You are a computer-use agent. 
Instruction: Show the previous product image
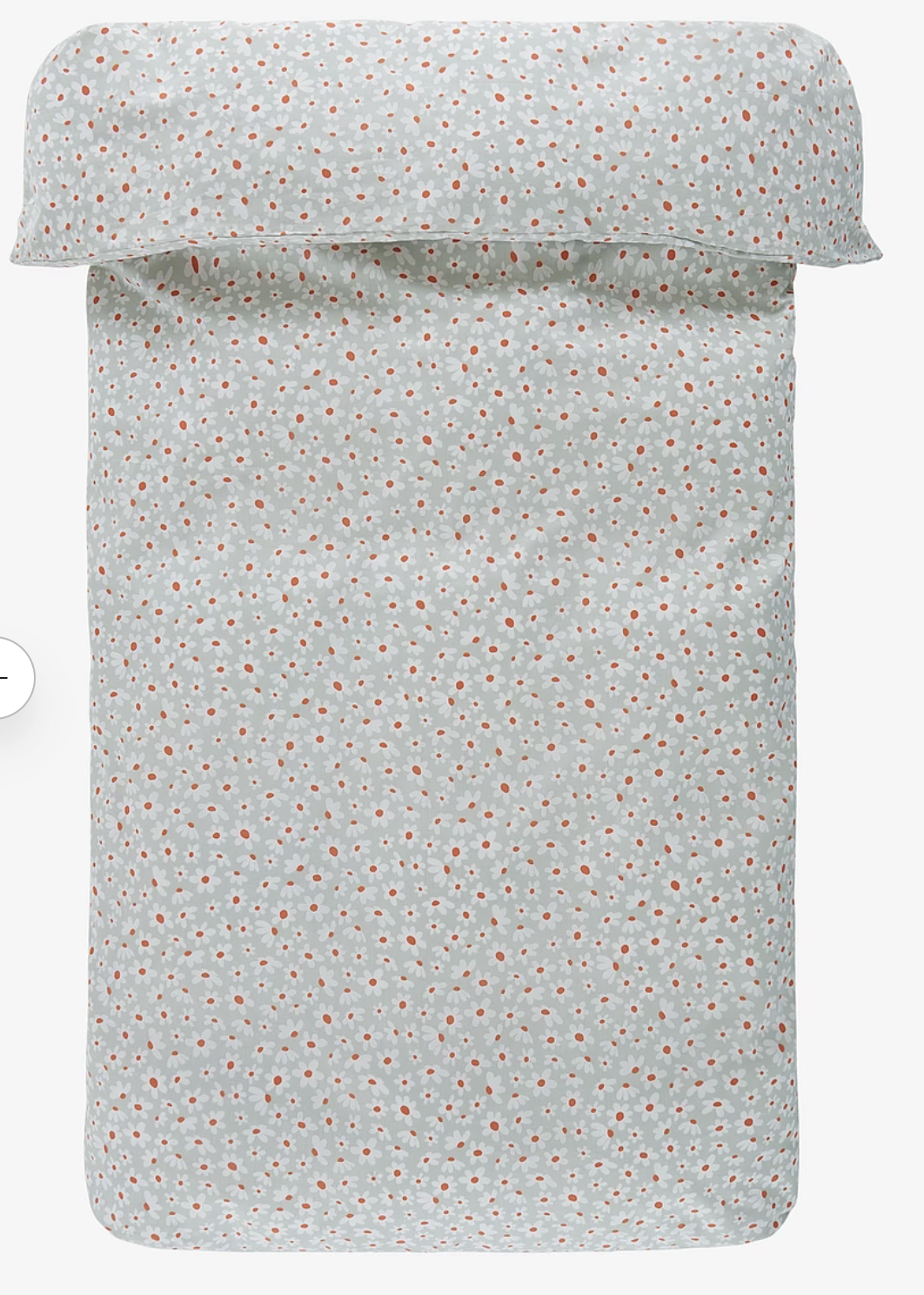pos(9,677)
